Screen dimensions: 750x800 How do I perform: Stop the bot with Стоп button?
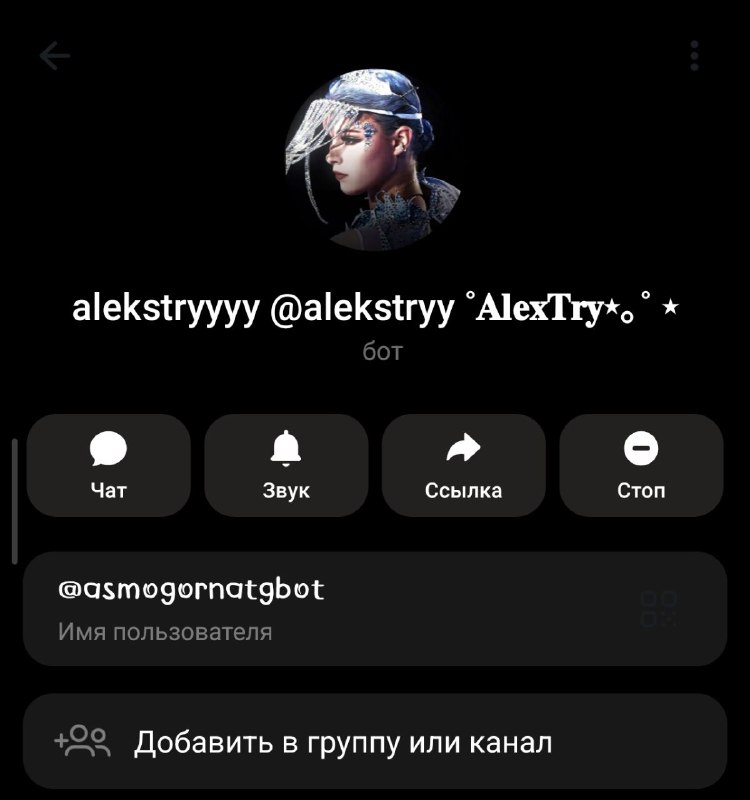coord(641,465)
